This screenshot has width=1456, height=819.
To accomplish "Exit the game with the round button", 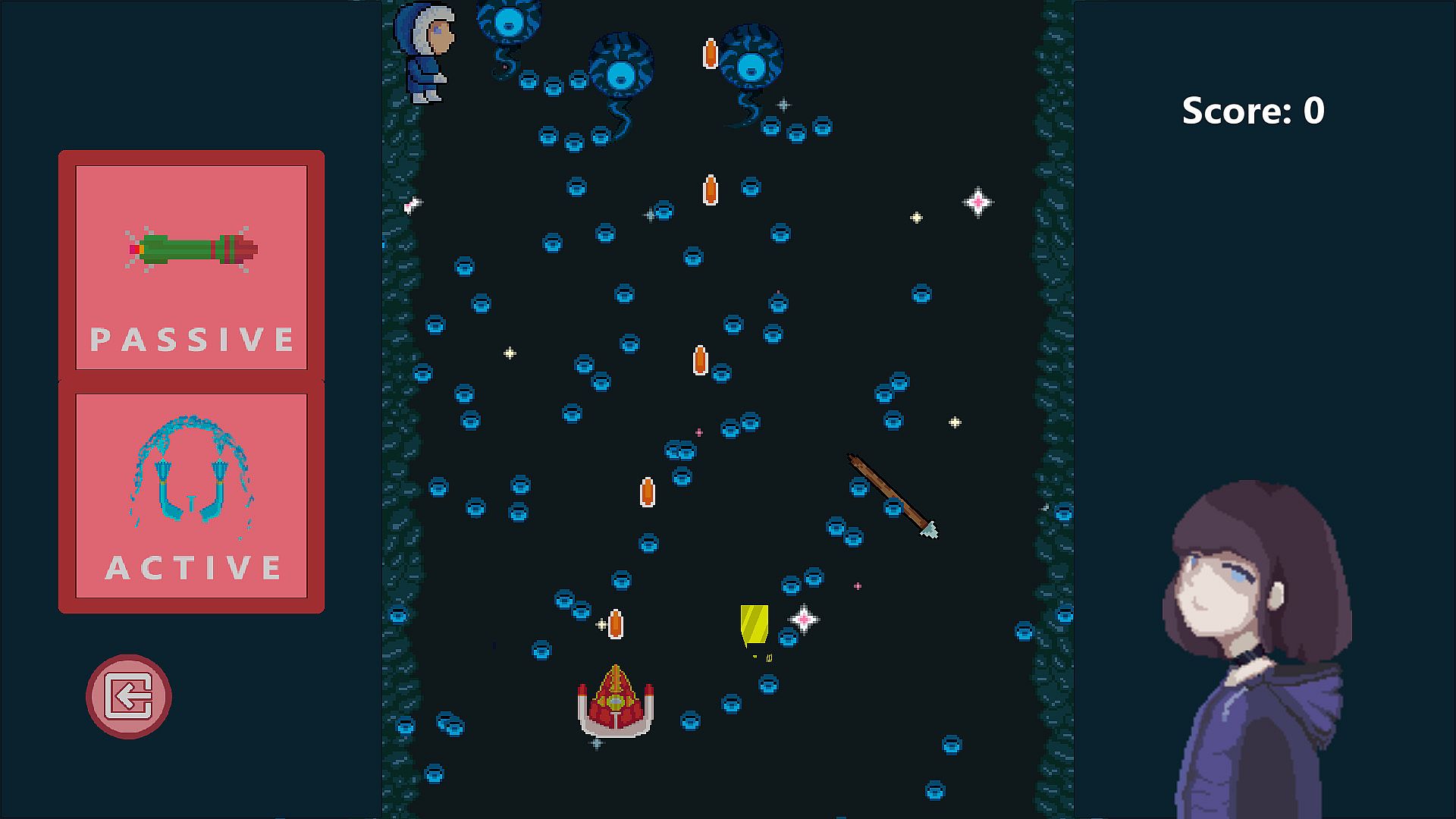I will tap(129, 696).
